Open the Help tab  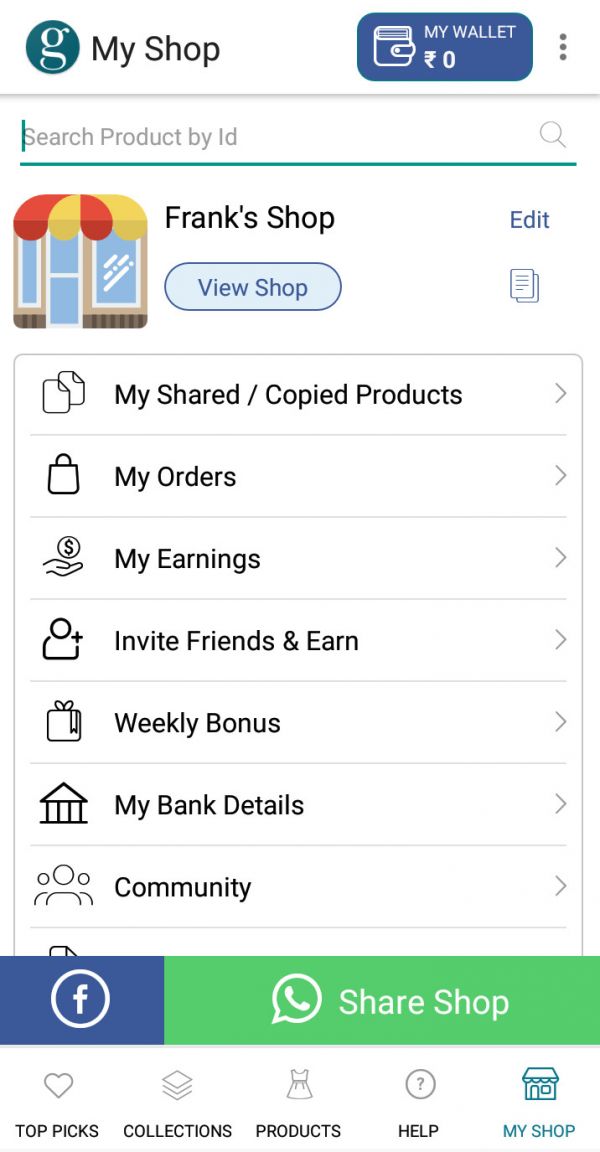coord(418,1103)
